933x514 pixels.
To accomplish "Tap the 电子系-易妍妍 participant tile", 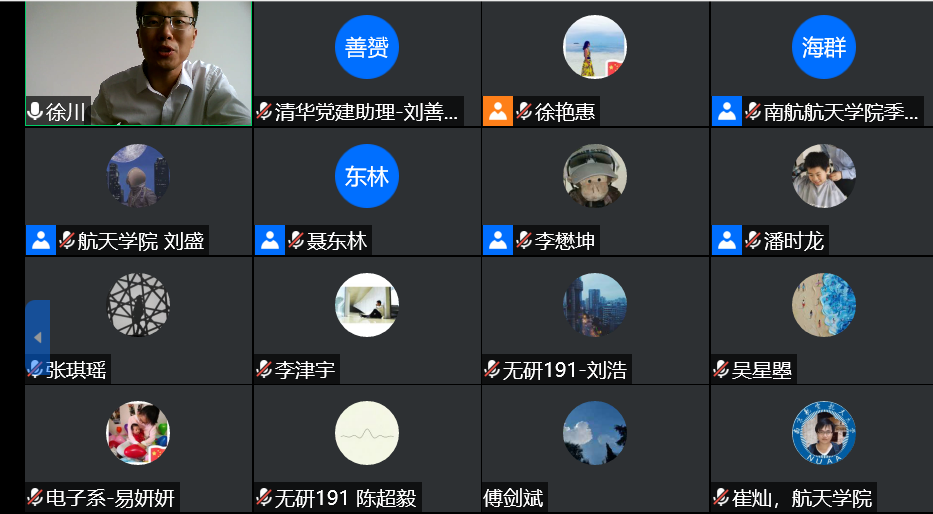I will tap(138, 447).
